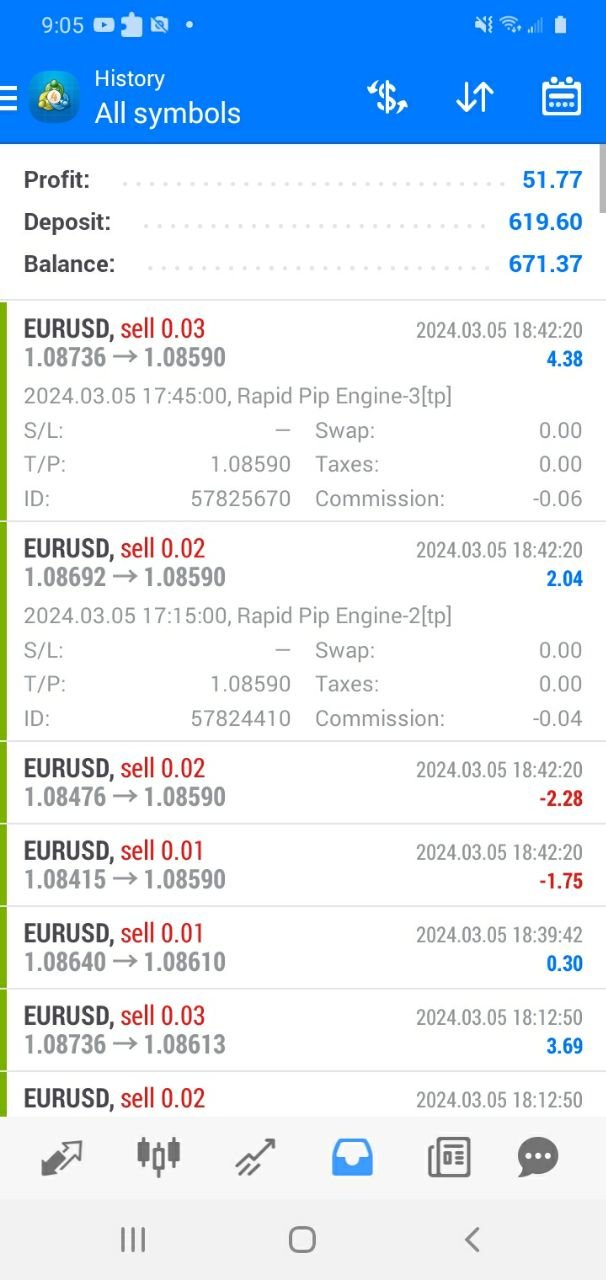606x1280 pixels.
Task: Choose a history period via calendar icon
Action: coord(561,97)
